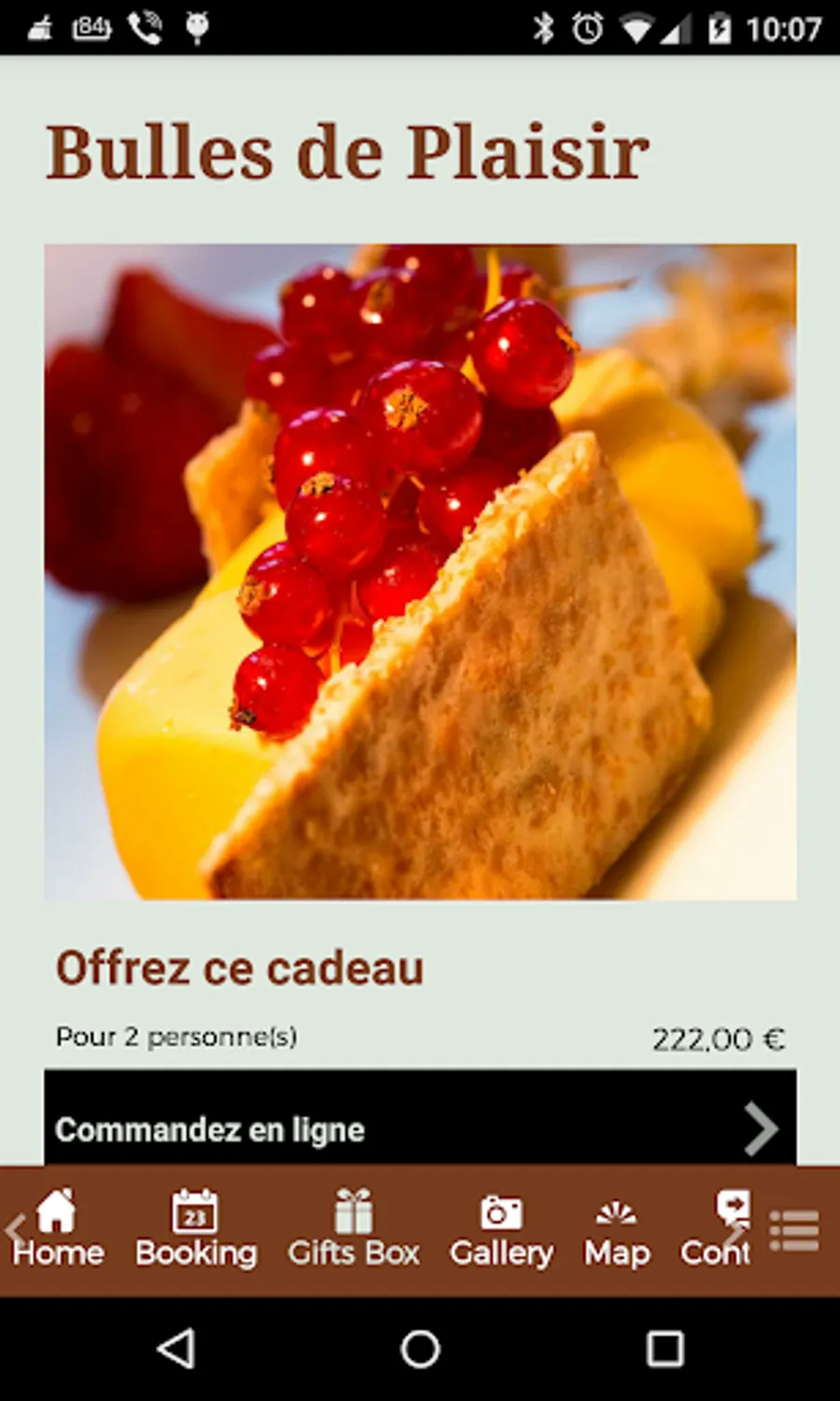Open the recent apps overview
The image size is (840, 1401).
tap(665, 1349)
